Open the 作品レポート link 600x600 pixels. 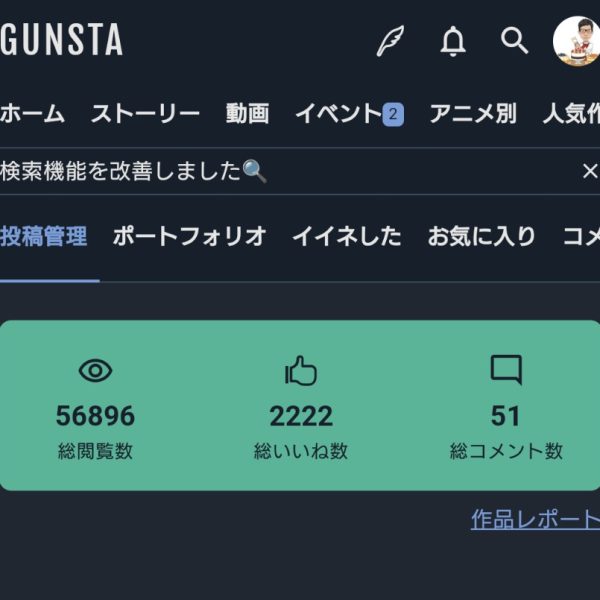pyautogui.click(x=535, y=520)
